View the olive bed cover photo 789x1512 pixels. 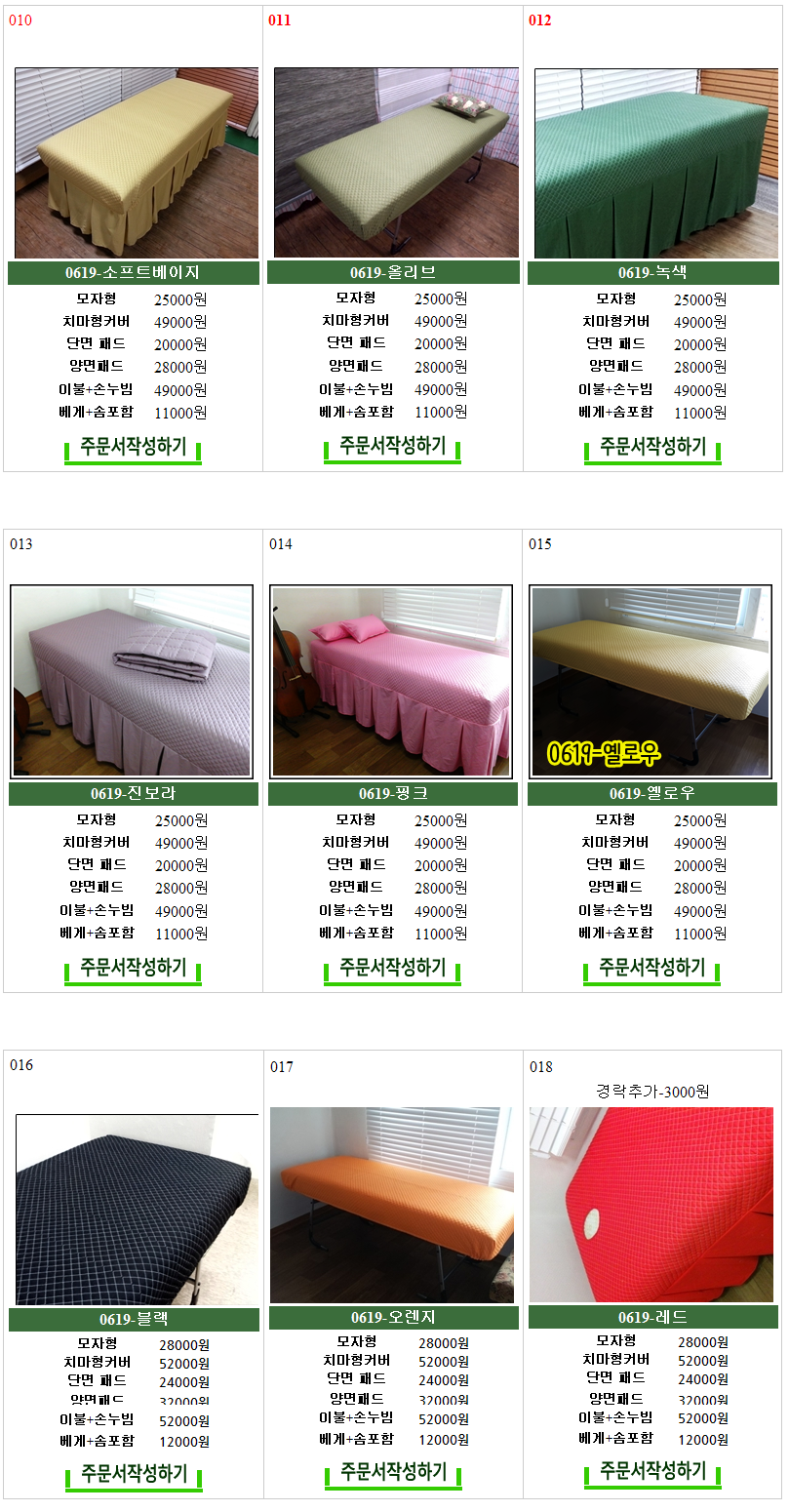tap(395, 162)
